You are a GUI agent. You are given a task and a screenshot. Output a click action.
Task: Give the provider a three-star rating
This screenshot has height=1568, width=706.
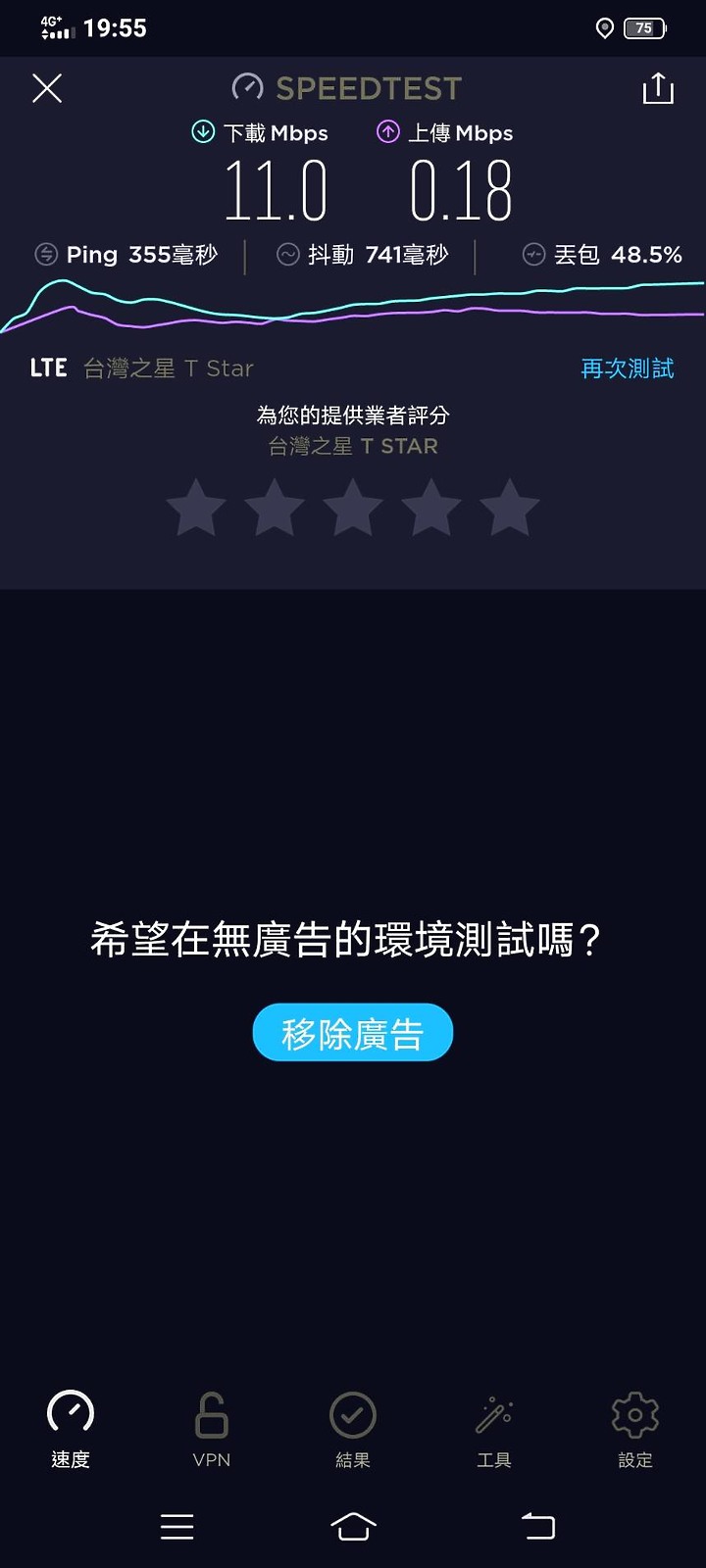[x=353, y=508]
